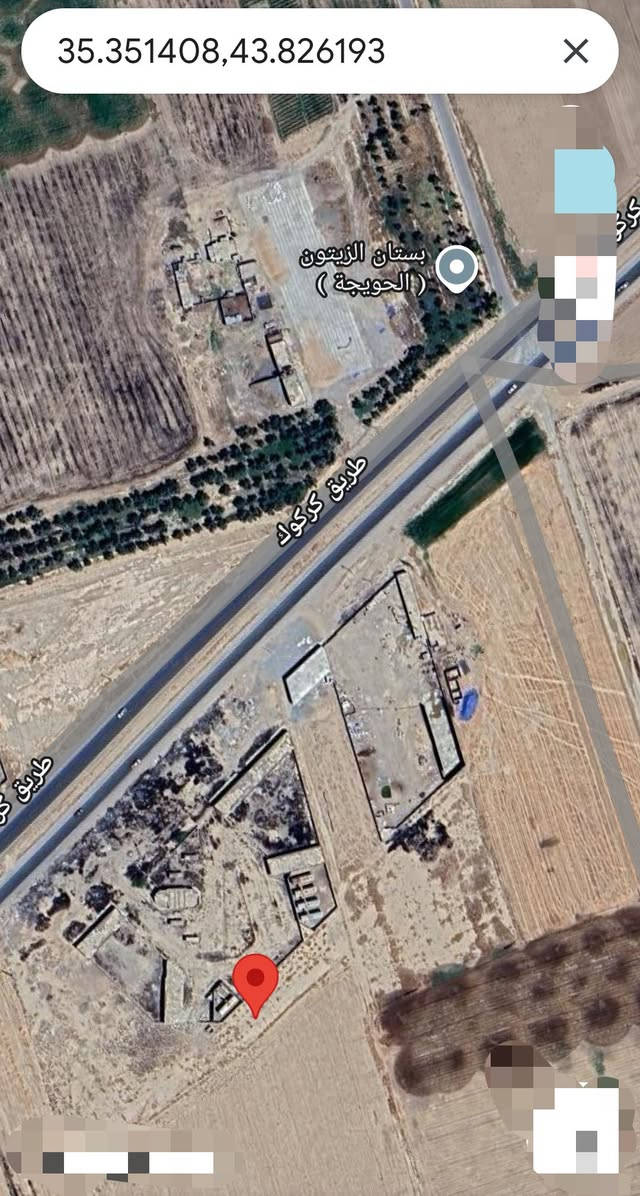The width and height of the screenshot is (640, 1196).
Task: Select the red dropped pin
Action: pyautogui.click(x=256, y=979)
